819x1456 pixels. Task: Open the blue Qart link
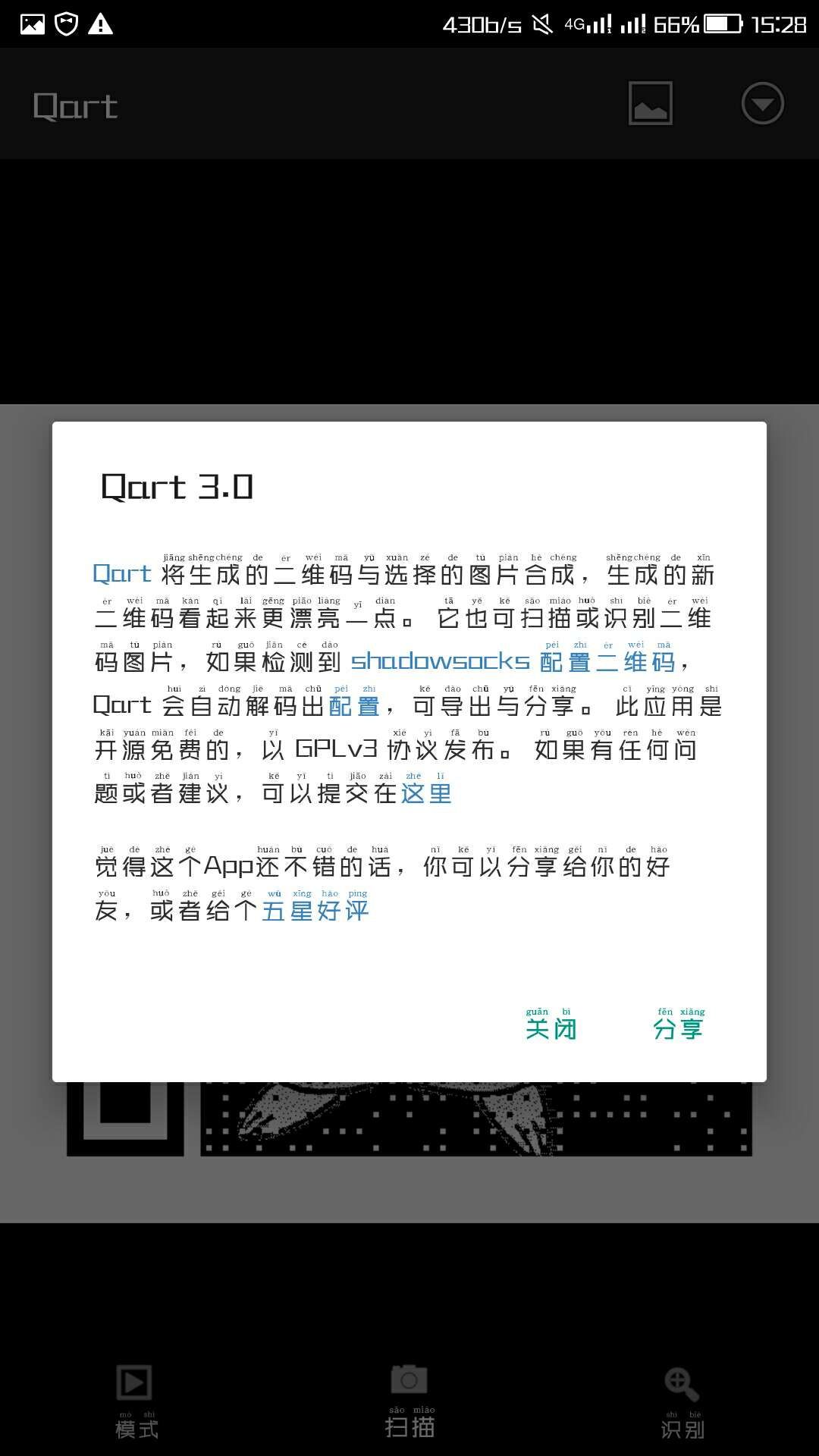click(122, 574)
